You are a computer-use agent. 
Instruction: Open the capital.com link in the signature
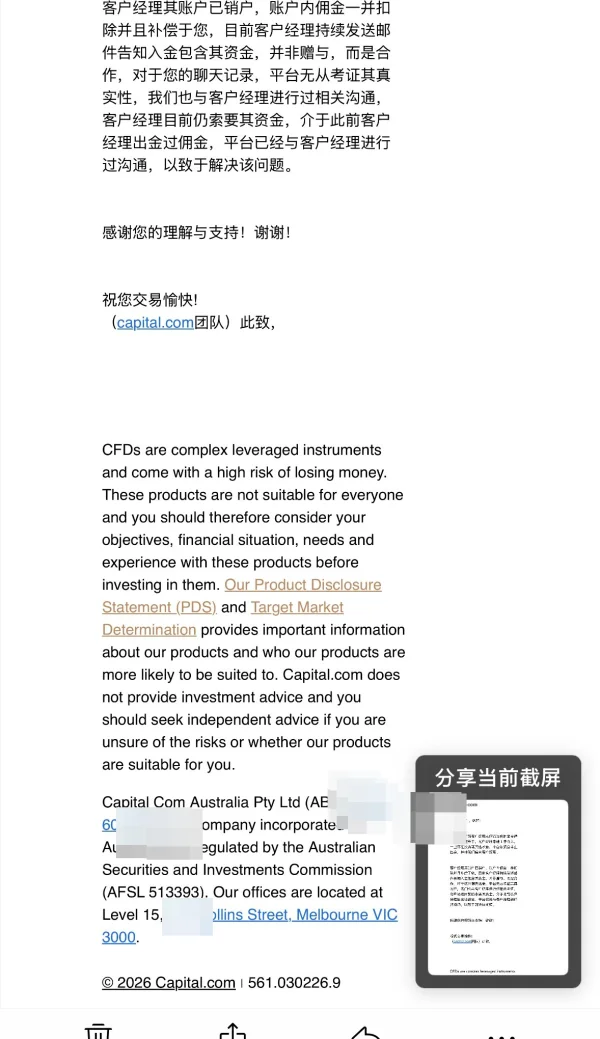[x=155, y=323]
